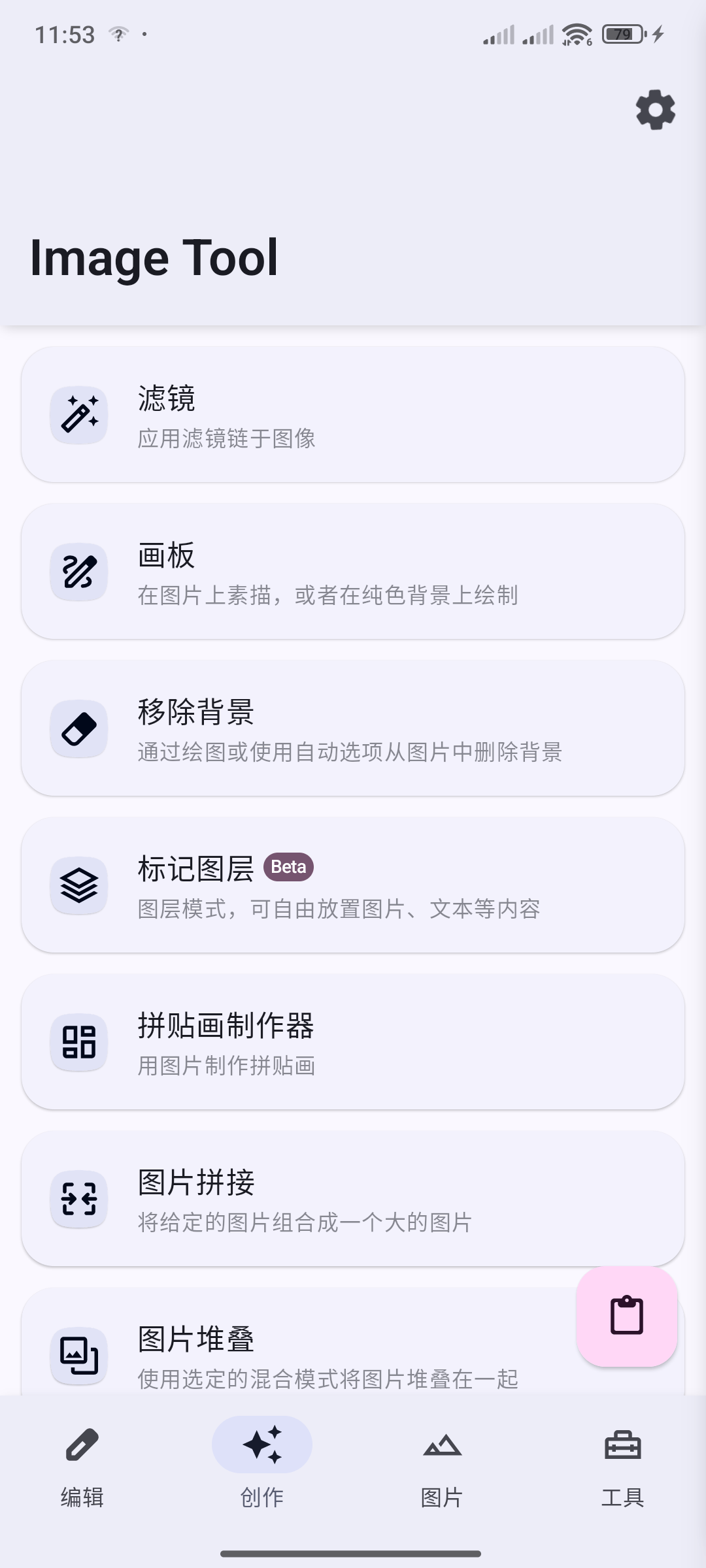Click the 移除背景 eraser icon
Image resolution: width=706 pixels, height=1568 pixels.
click(78, 728)
